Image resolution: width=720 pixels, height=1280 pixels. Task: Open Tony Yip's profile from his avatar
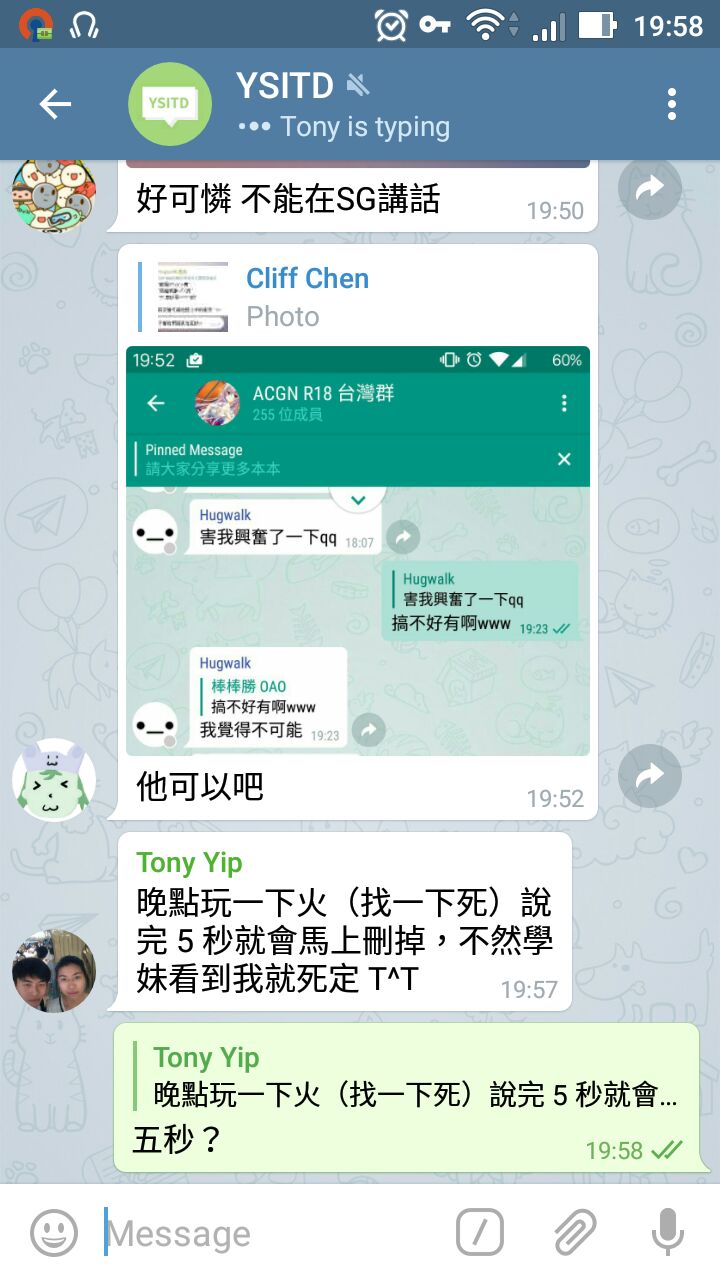54,971
